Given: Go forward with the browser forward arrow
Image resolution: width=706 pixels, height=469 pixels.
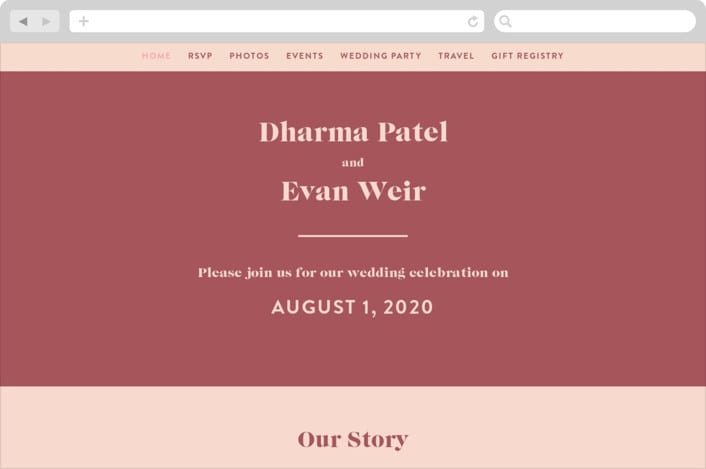Looking at the screenshot, I should [x=46, y=21].
